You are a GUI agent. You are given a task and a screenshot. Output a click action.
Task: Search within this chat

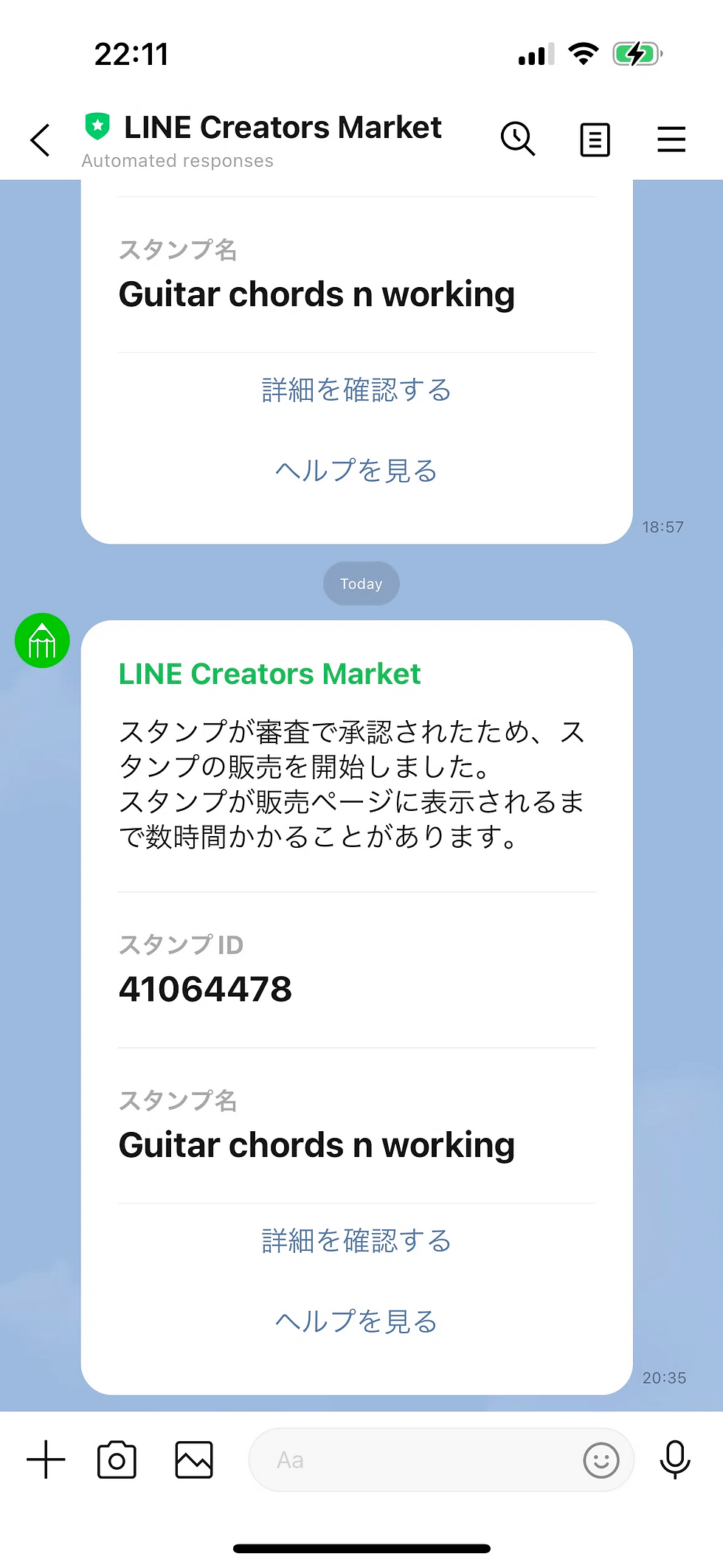(x=518, y=139)
